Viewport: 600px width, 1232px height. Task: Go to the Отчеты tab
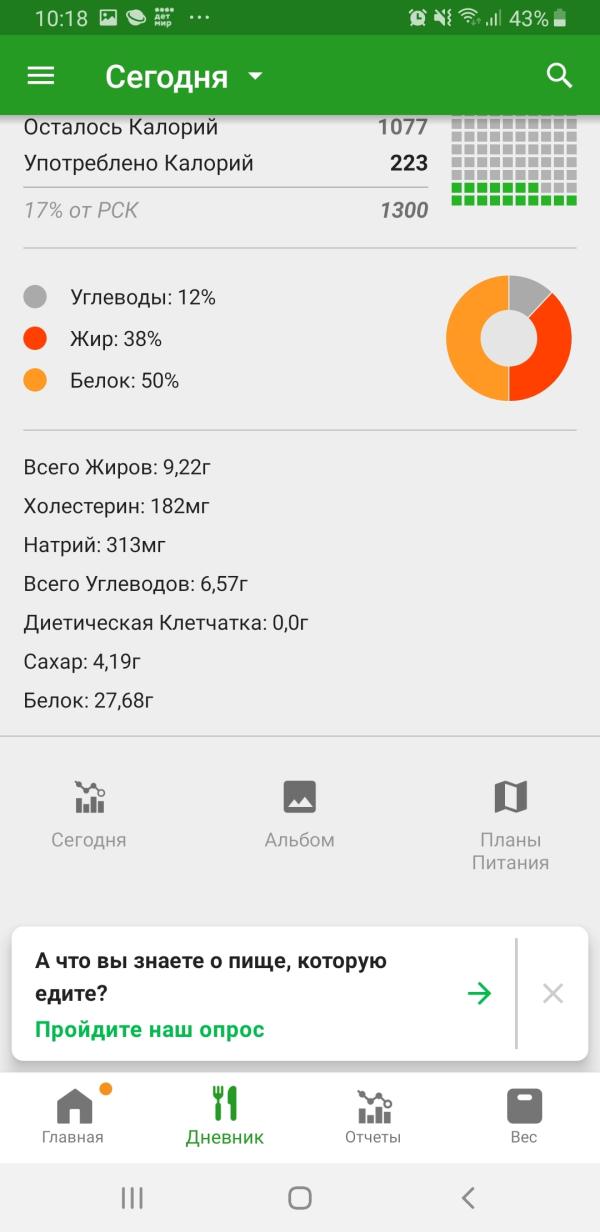373,1116
